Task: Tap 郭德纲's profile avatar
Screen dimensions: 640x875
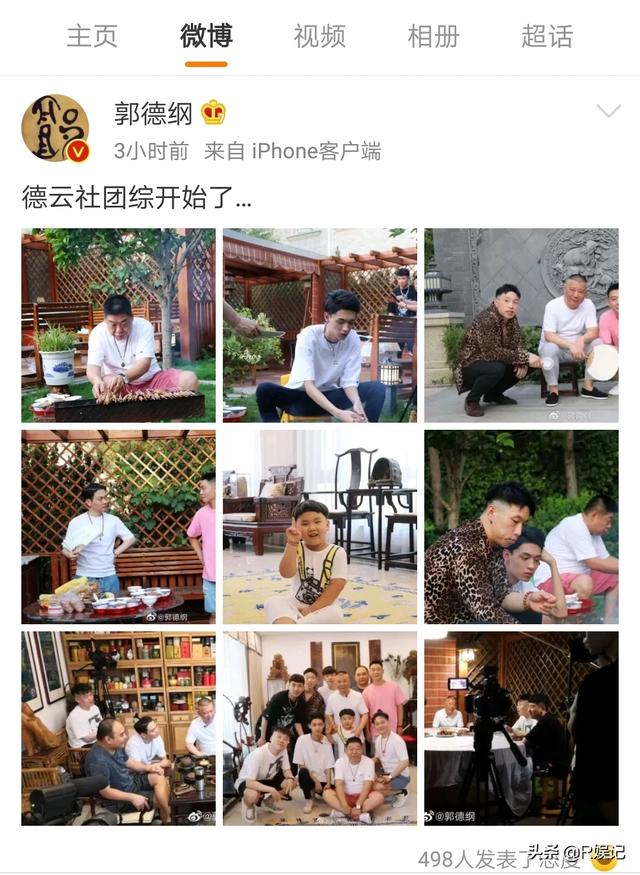Action: click(55, 128)
